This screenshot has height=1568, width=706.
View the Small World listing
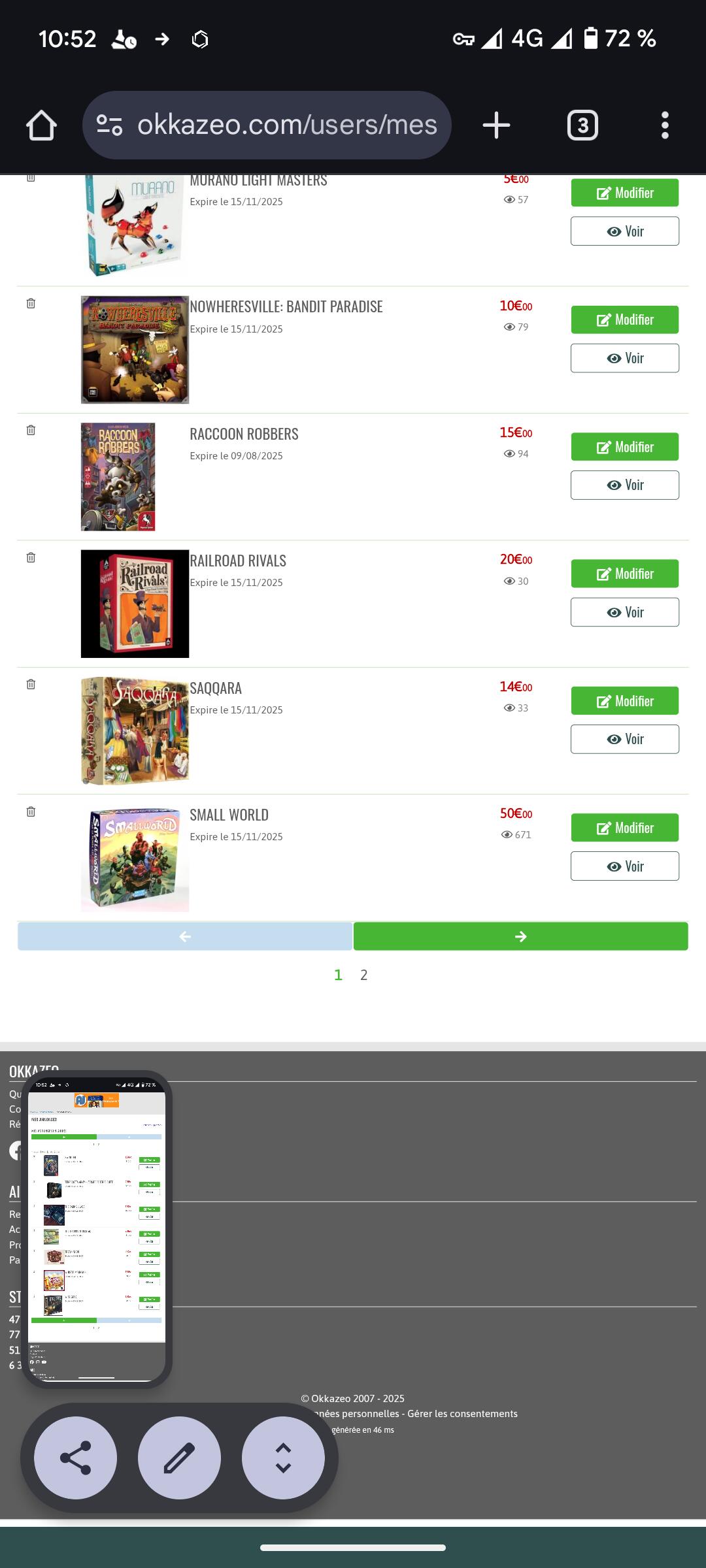[x=625, y=866]
